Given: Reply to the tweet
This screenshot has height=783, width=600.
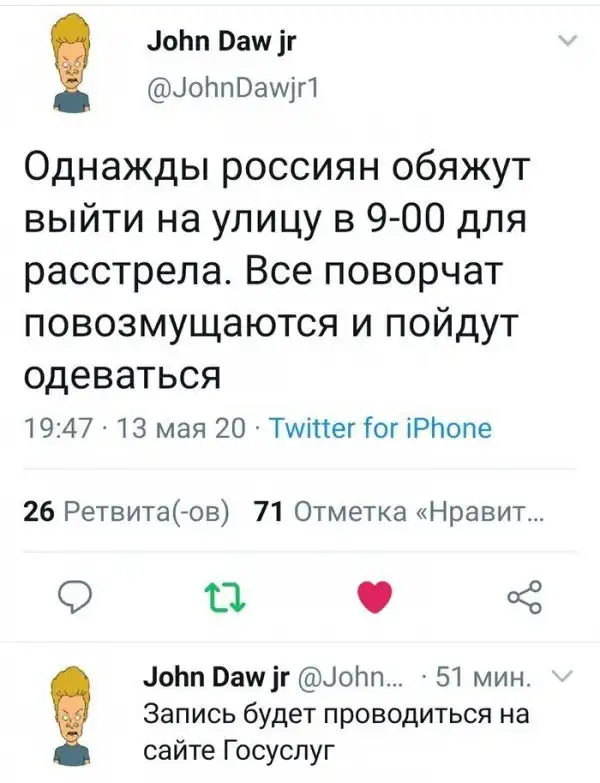Looking at the screenshot, I should [x=76, y=597].
